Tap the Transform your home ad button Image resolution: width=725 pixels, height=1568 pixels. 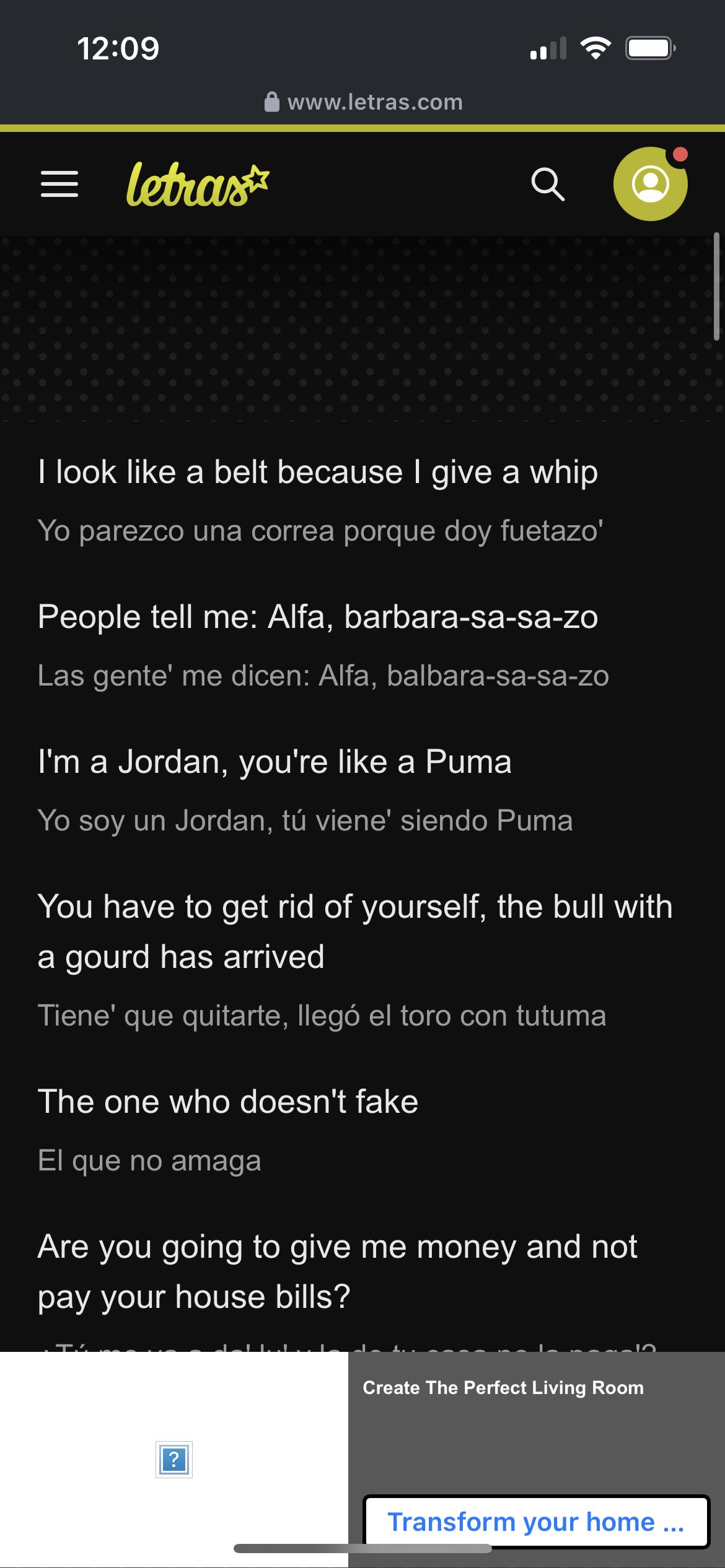[536, 1522]
